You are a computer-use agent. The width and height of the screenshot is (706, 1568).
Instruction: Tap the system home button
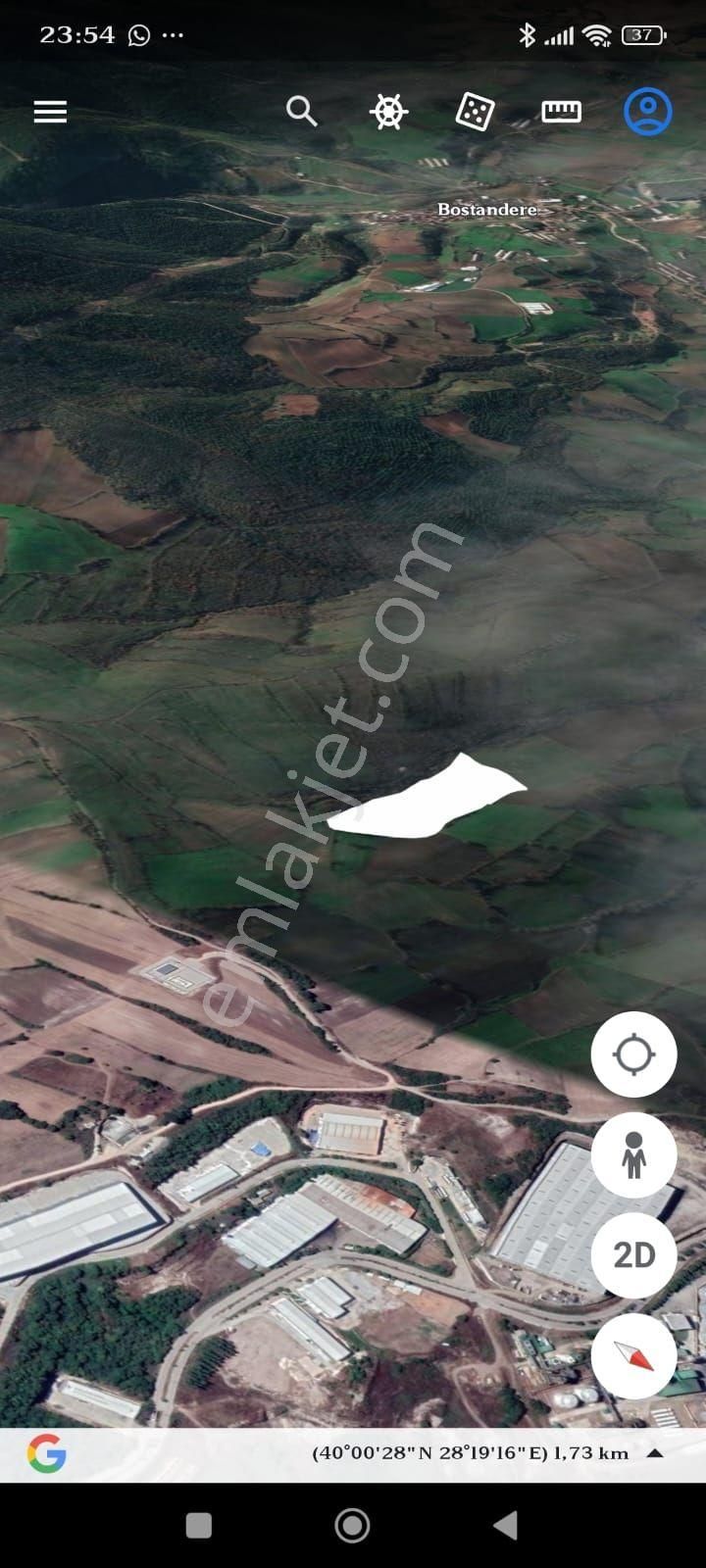[x=352, y=1525]
